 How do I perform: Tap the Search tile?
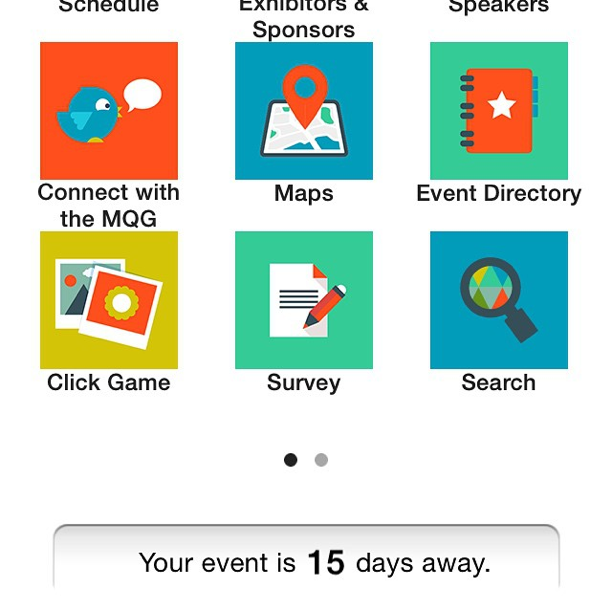tap(499, 300)
